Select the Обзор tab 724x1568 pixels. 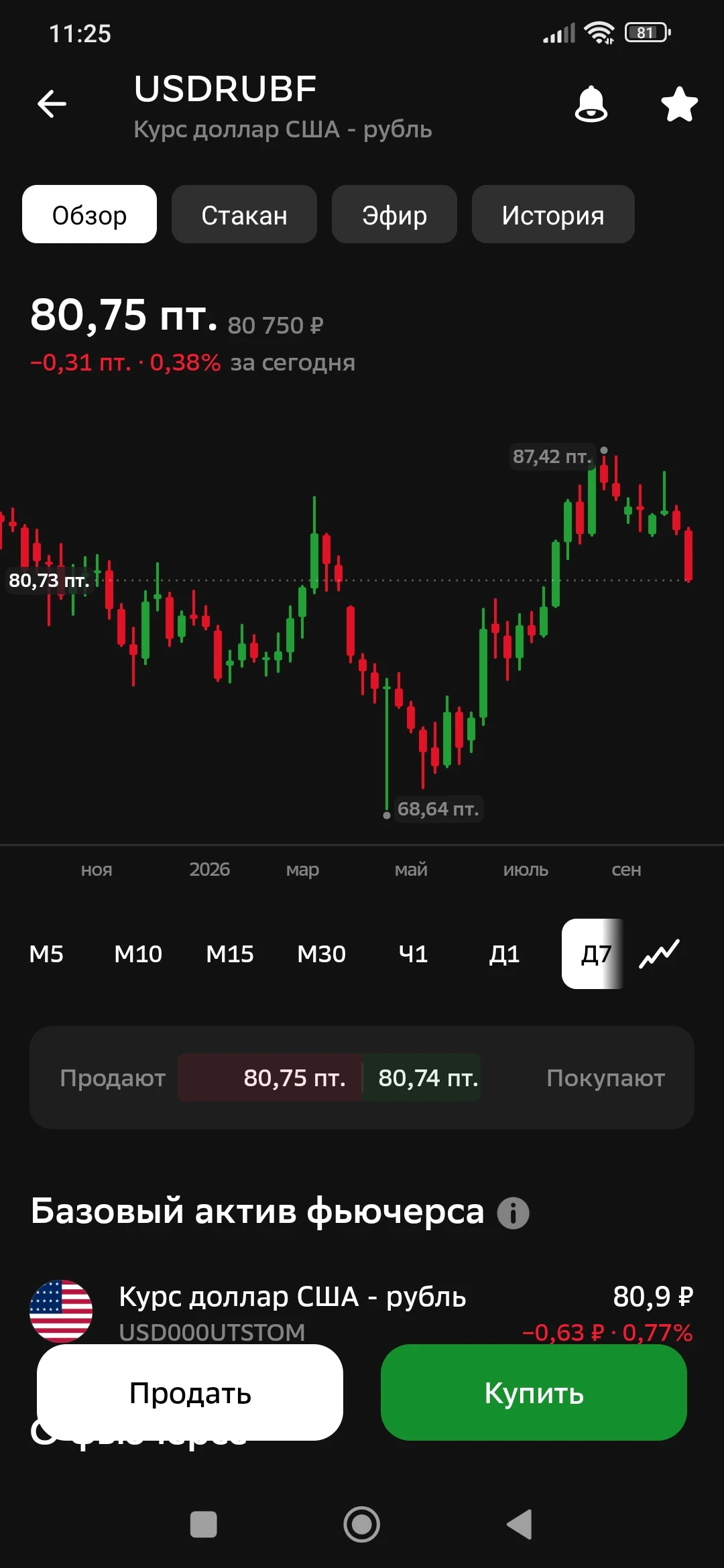pos(89,214)
